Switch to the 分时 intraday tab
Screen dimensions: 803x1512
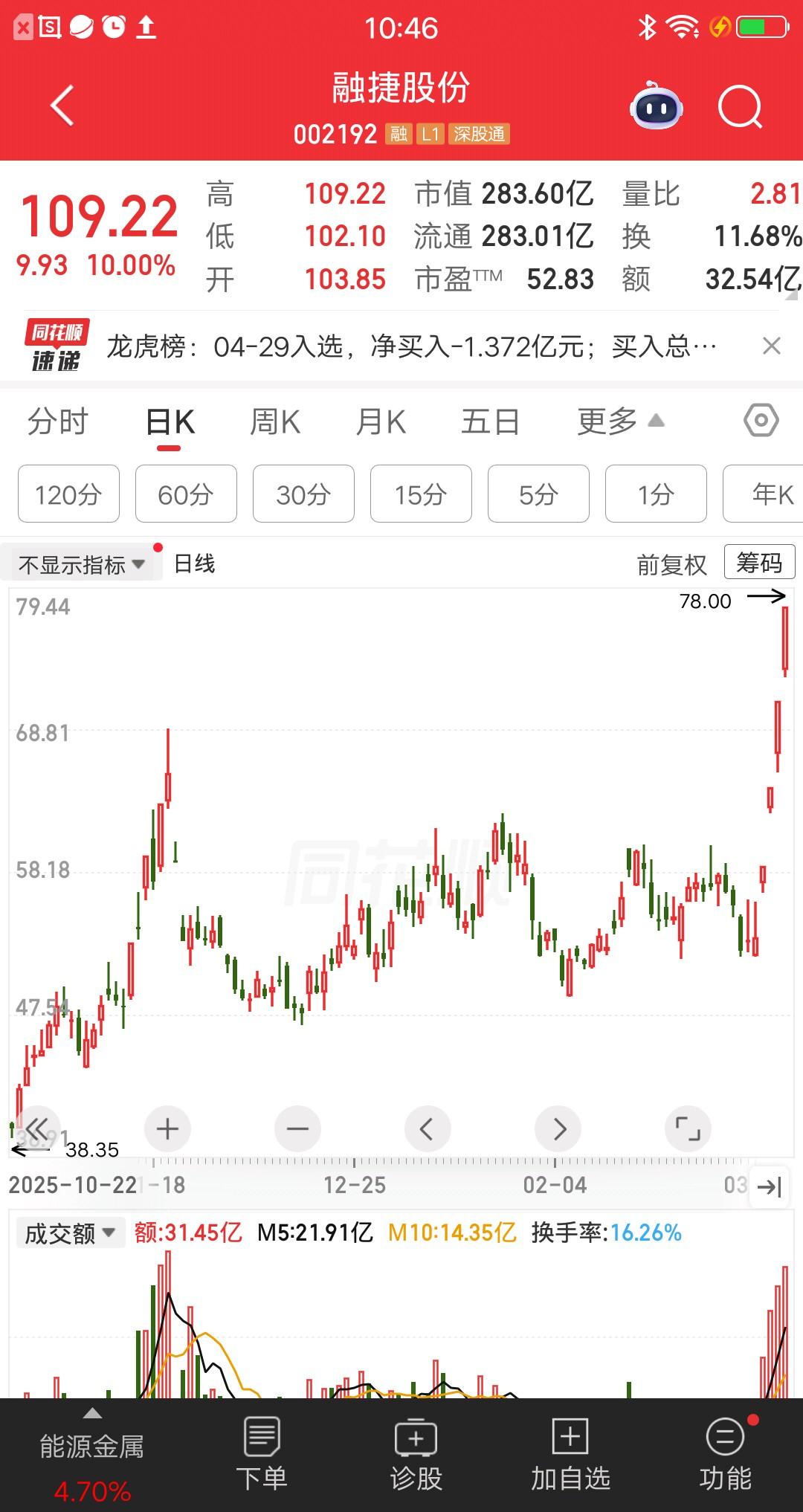58,421
